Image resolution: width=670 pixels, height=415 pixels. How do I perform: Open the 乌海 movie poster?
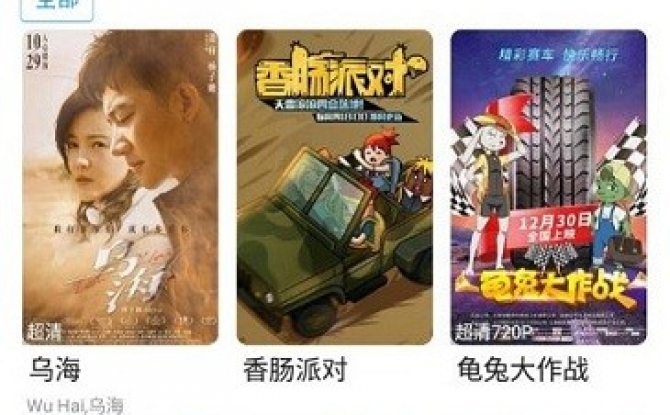120,187
